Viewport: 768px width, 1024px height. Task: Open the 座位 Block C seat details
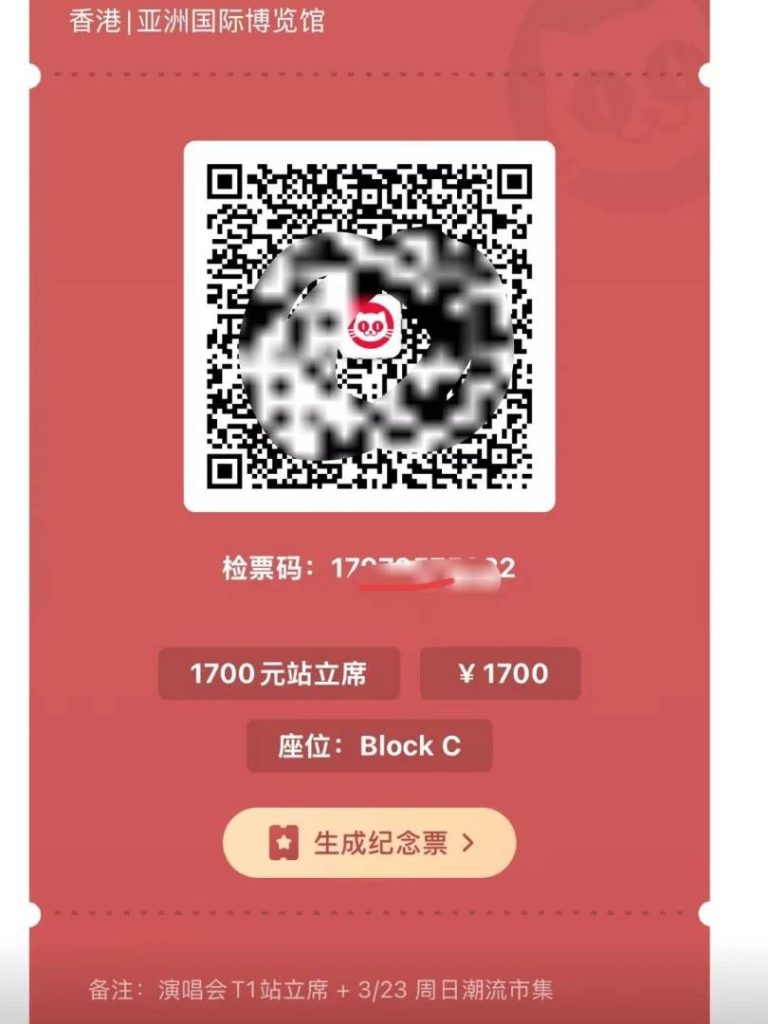(370, 745)
